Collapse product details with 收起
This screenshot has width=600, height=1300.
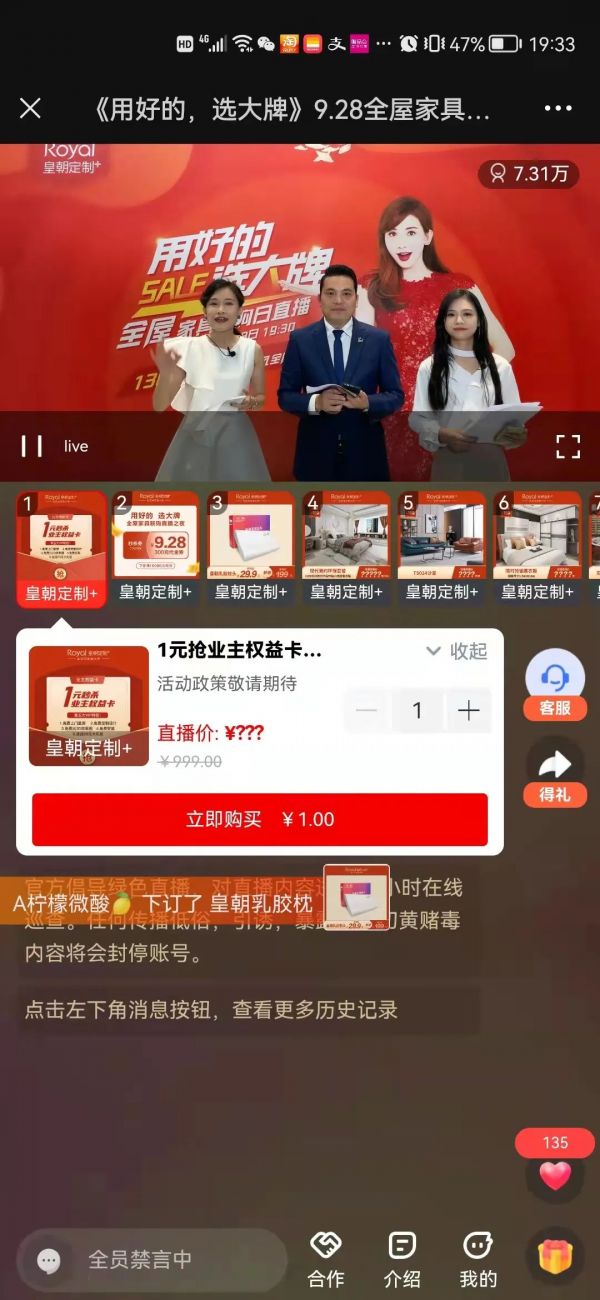(457, 651)
